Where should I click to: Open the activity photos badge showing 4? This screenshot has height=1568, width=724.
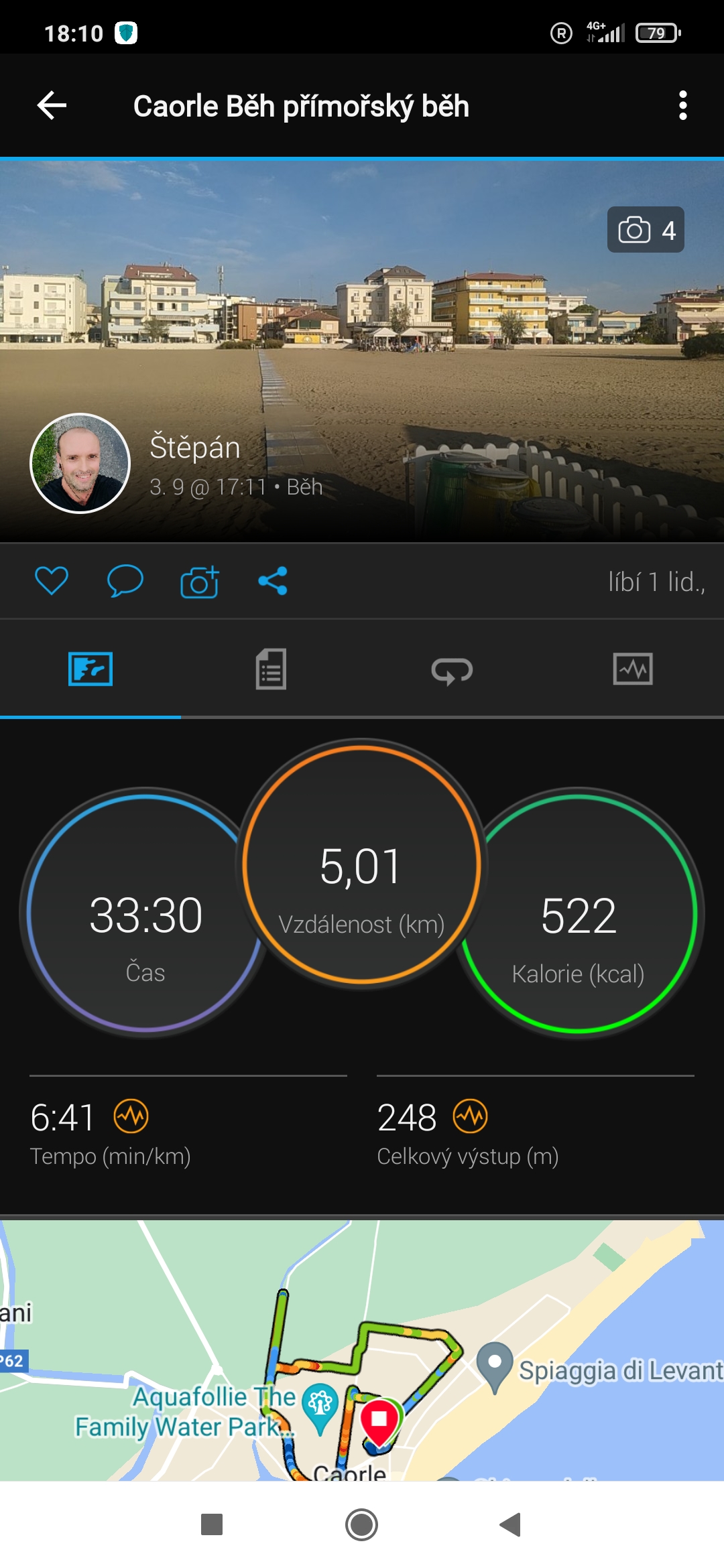point(646,230)
